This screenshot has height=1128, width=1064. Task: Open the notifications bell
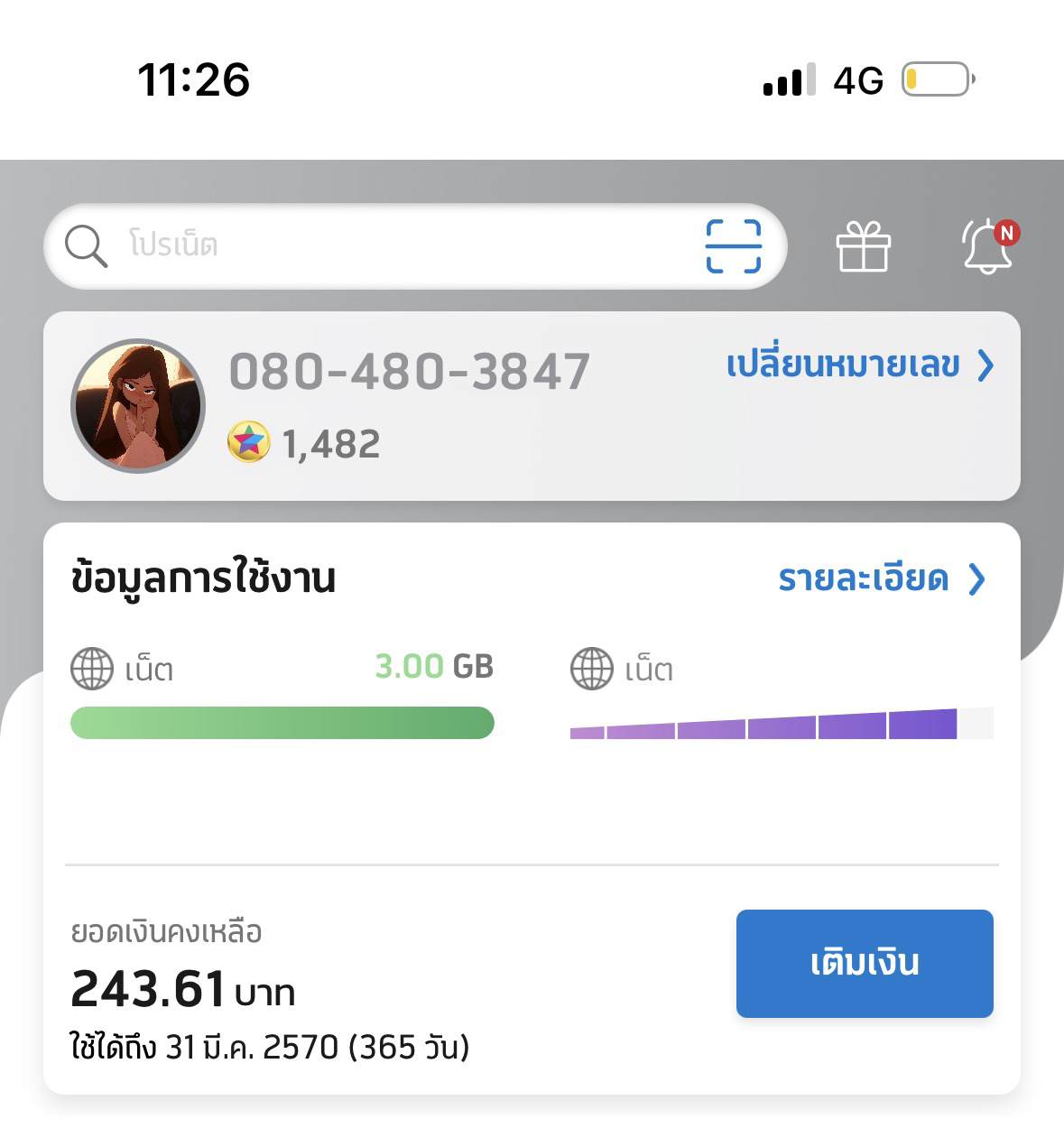coord(986,246)
